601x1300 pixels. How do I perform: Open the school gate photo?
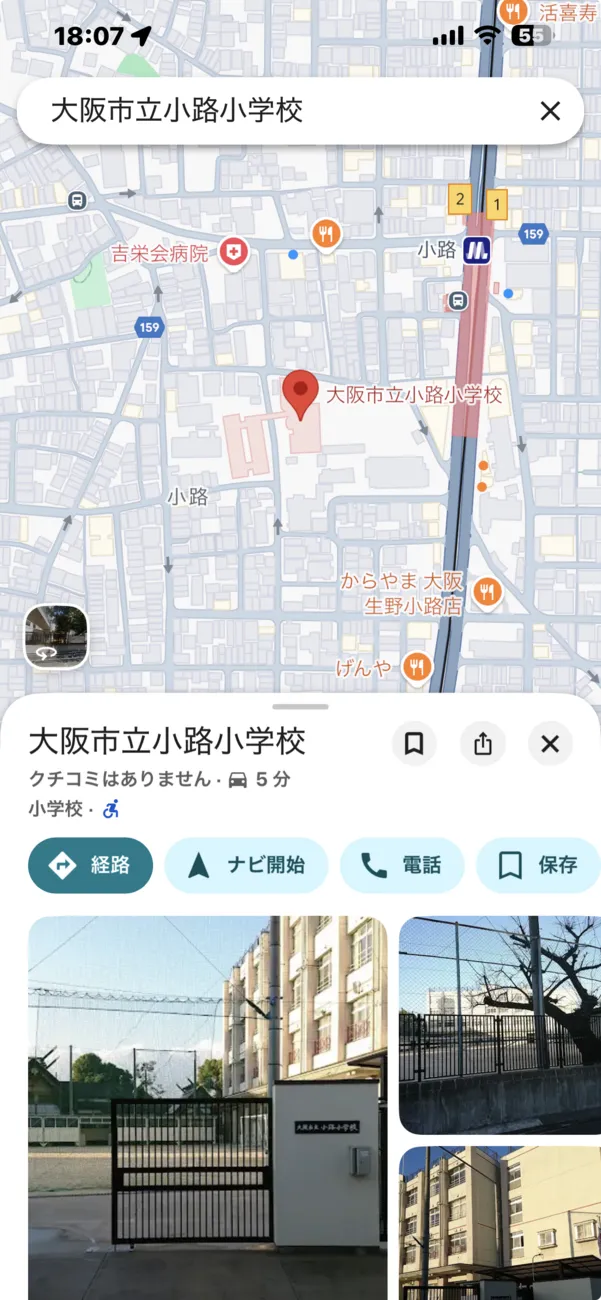tap(207, 1105)
